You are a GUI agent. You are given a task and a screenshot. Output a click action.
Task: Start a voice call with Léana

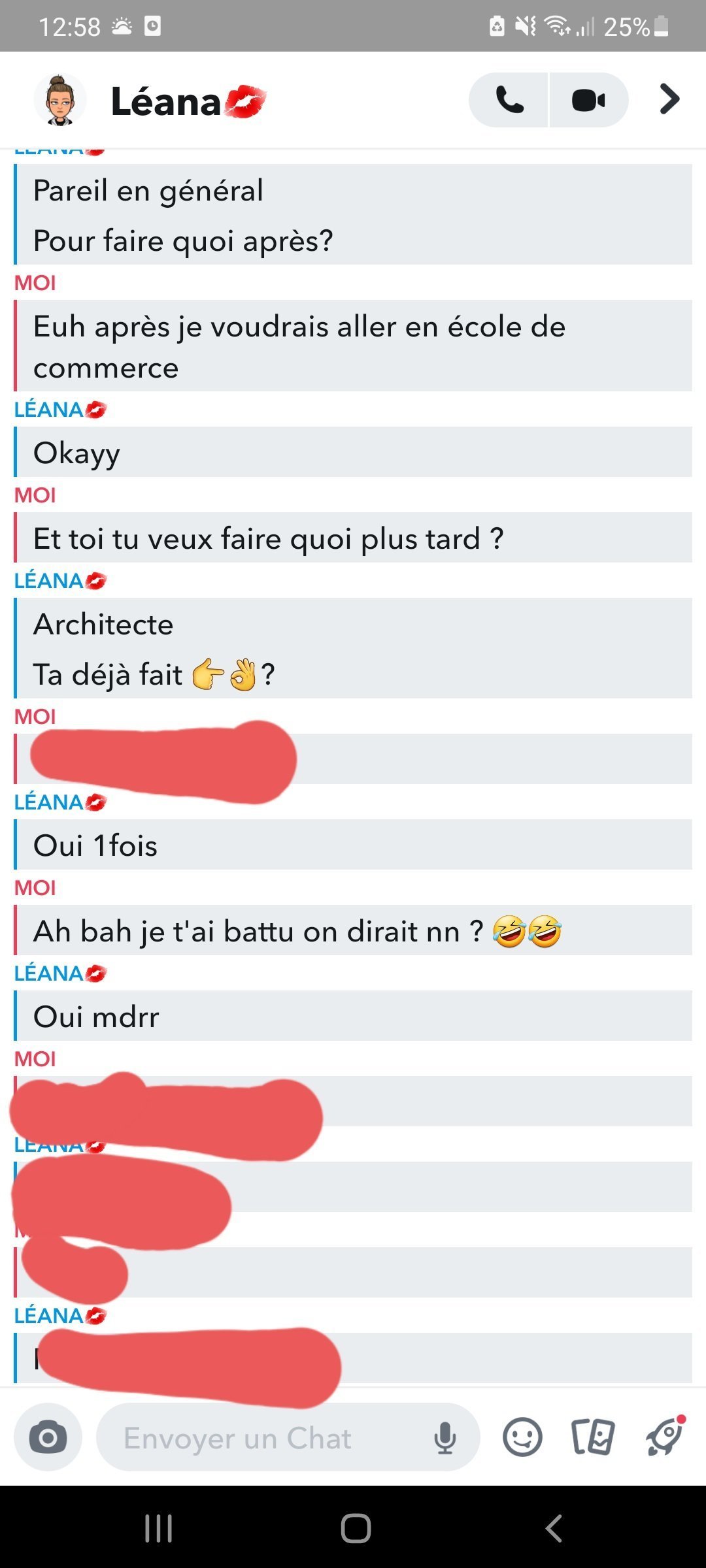pyautogui.click(x=509, y=100)
